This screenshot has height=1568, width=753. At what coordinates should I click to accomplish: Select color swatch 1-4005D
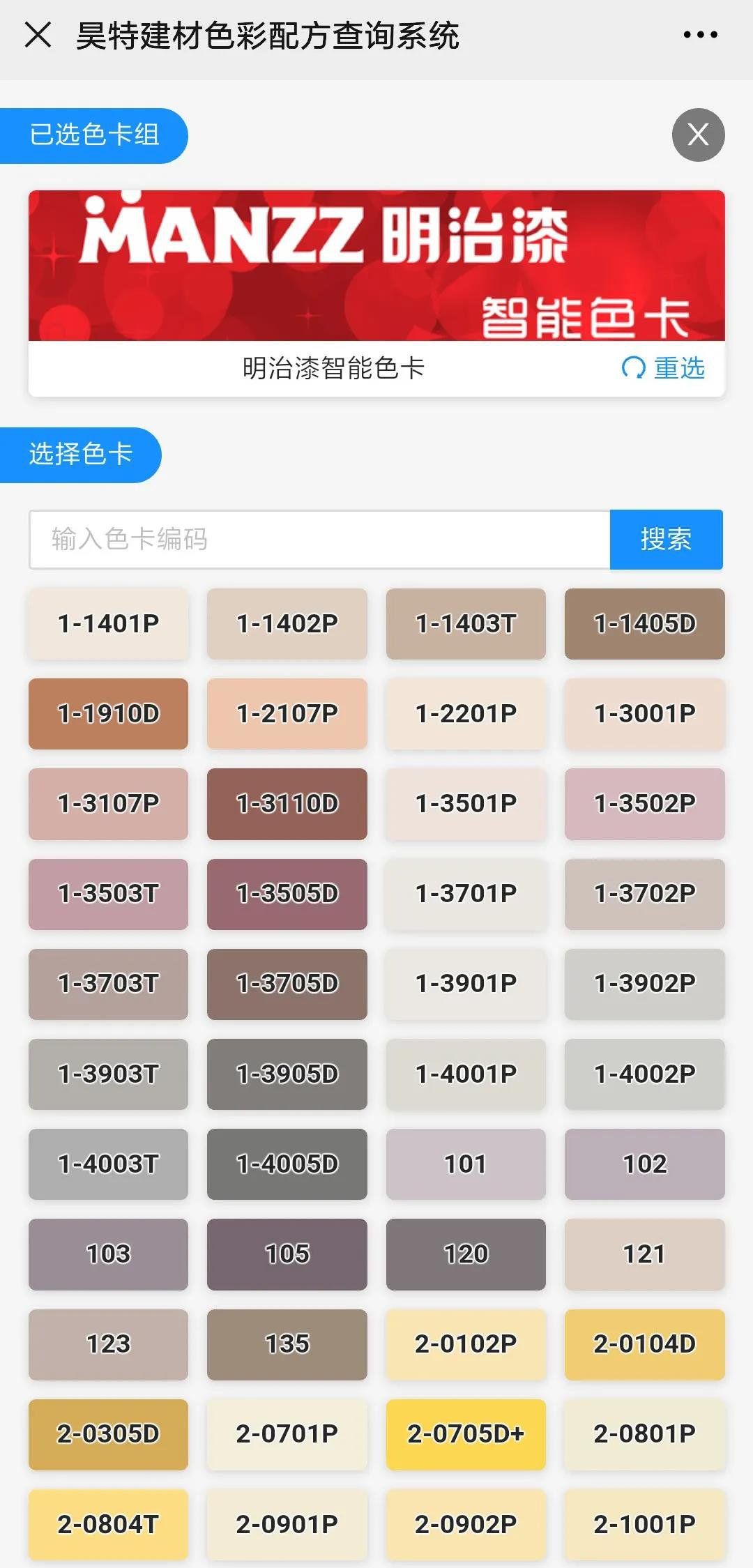click(x=287, y=1164)
